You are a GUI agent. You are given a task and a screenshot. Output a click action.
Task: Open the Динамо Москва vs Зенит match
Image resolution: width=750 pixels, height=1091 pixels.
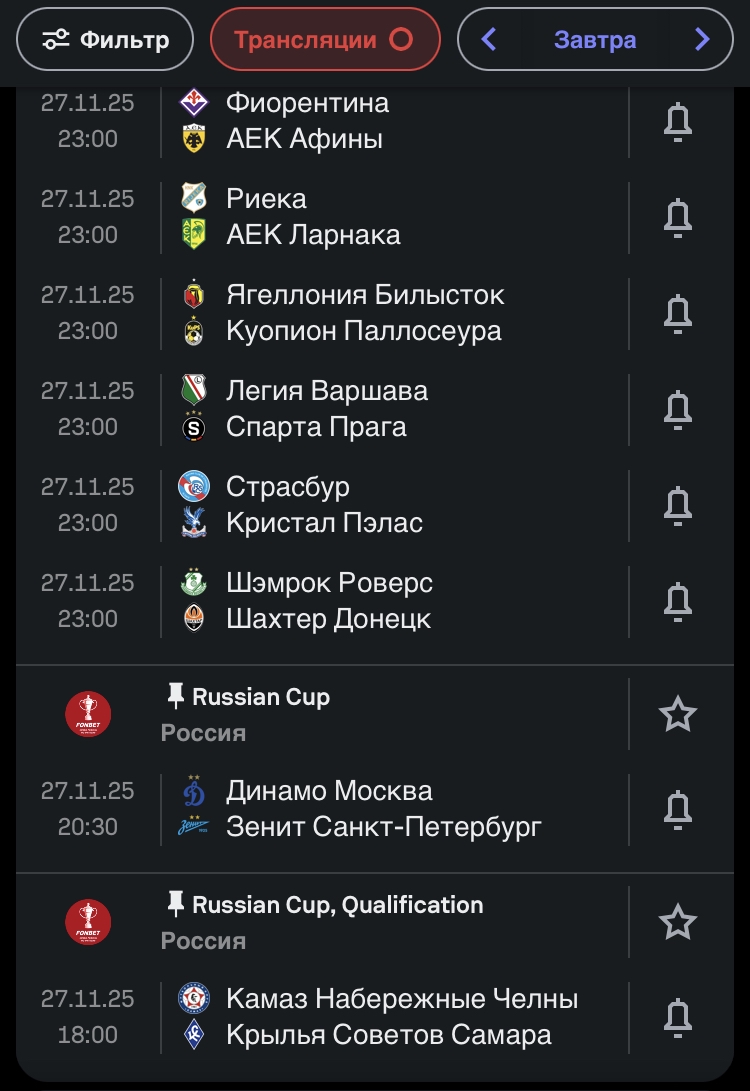[384, 809]
